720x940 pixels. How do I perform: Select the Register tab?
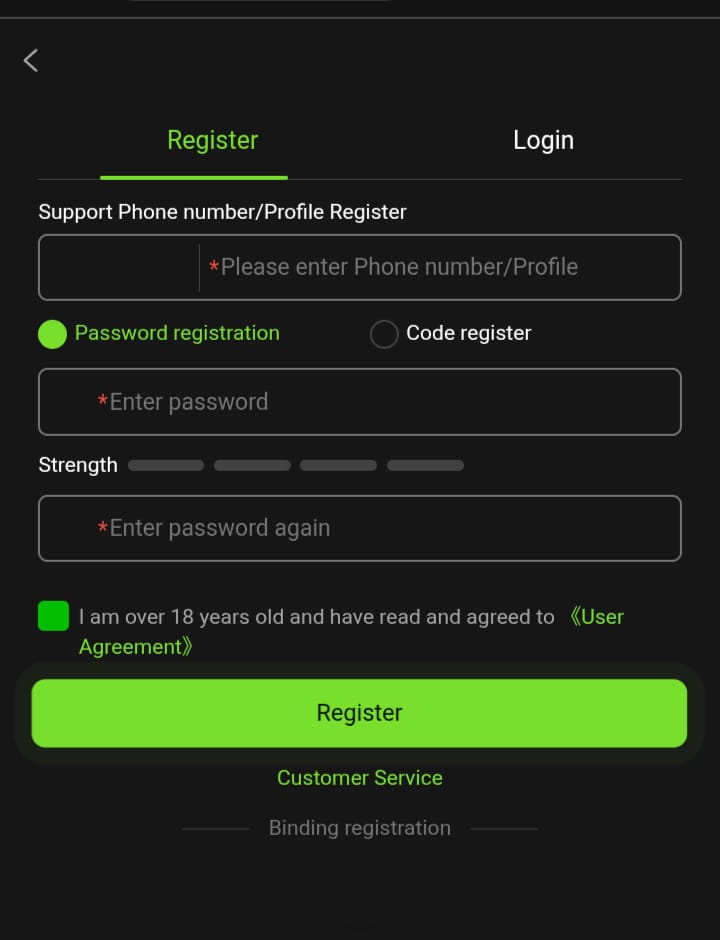[212, 140]
